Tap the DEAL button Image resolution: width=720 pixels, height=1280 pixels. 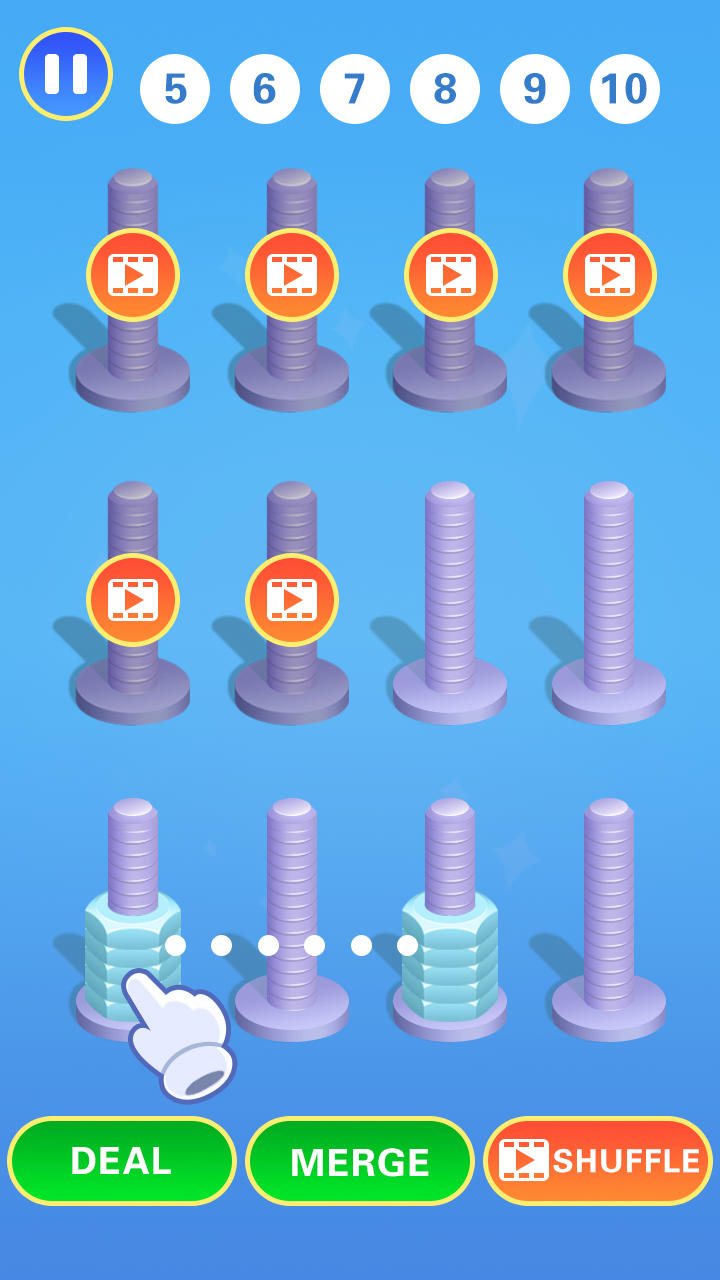pyautogui.click(x=122, y=1161)
